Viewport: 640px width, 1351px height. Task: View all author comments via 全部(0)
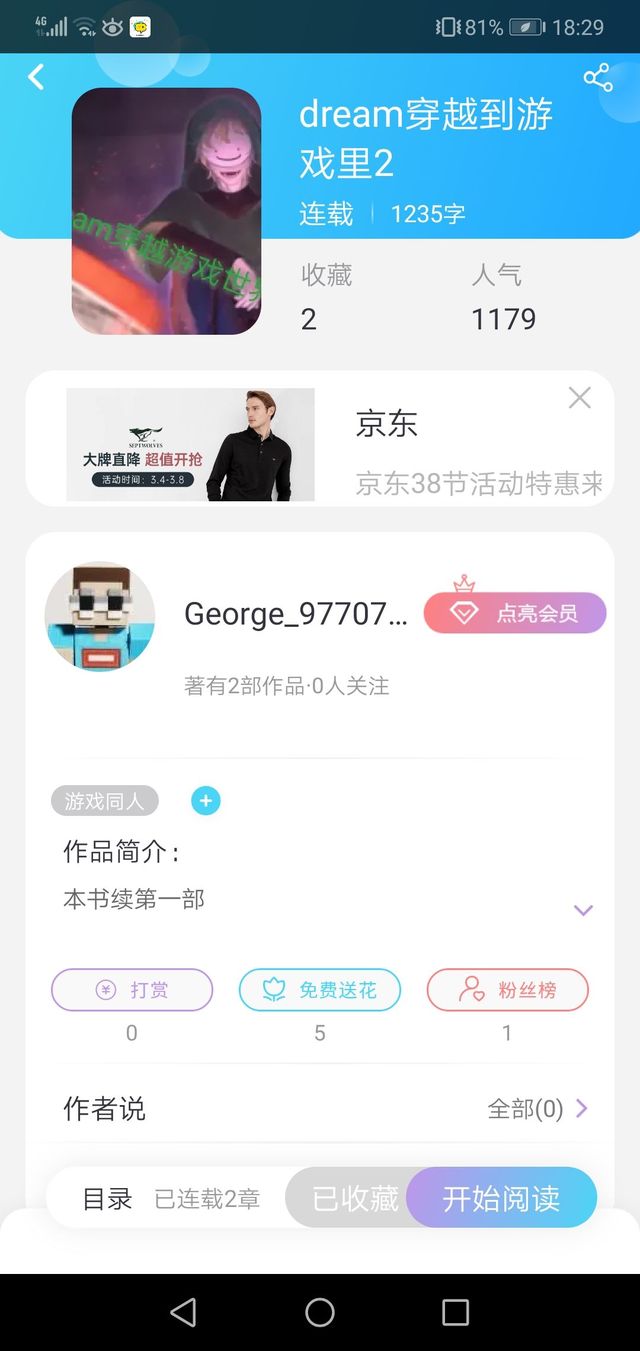click(537, 1109)
